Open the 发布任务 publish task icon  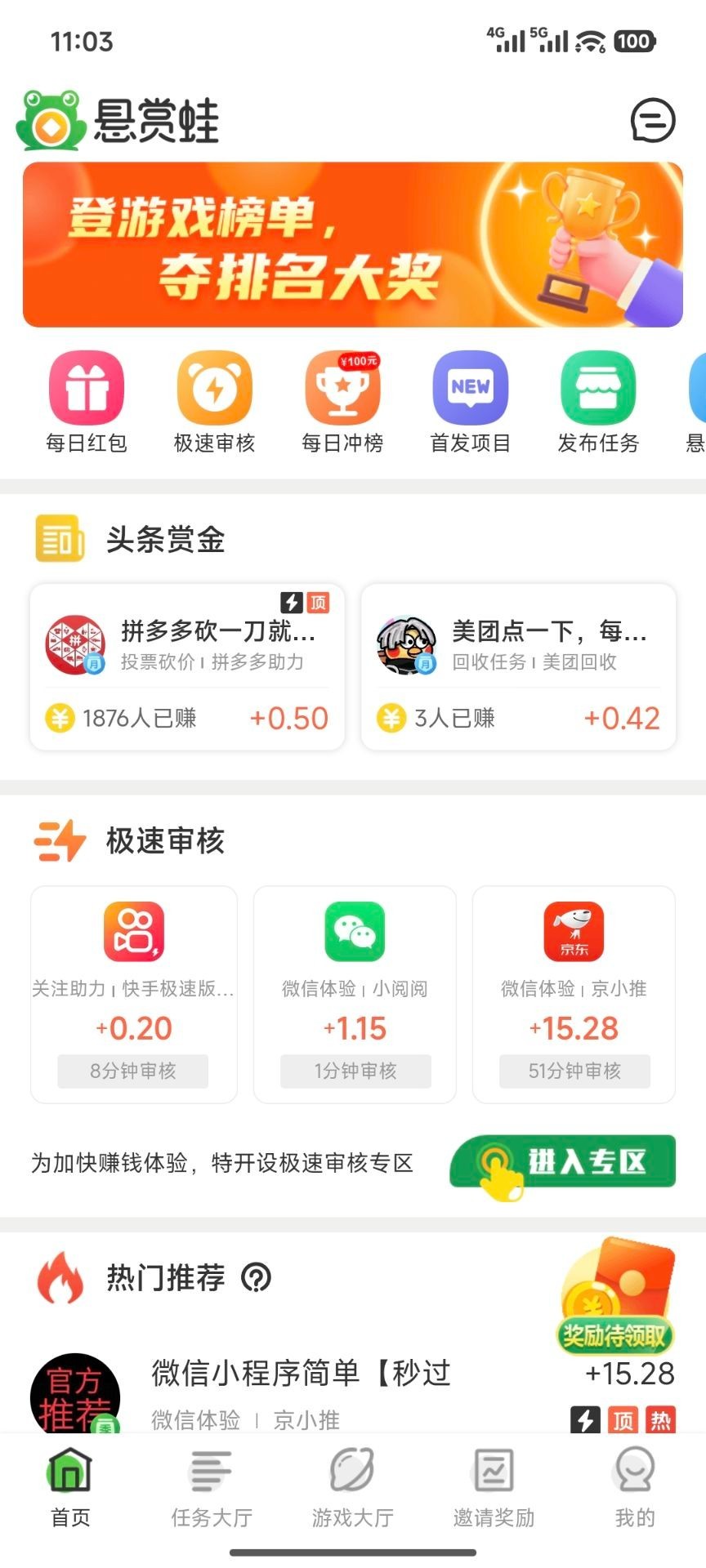[x=598, y=389]
